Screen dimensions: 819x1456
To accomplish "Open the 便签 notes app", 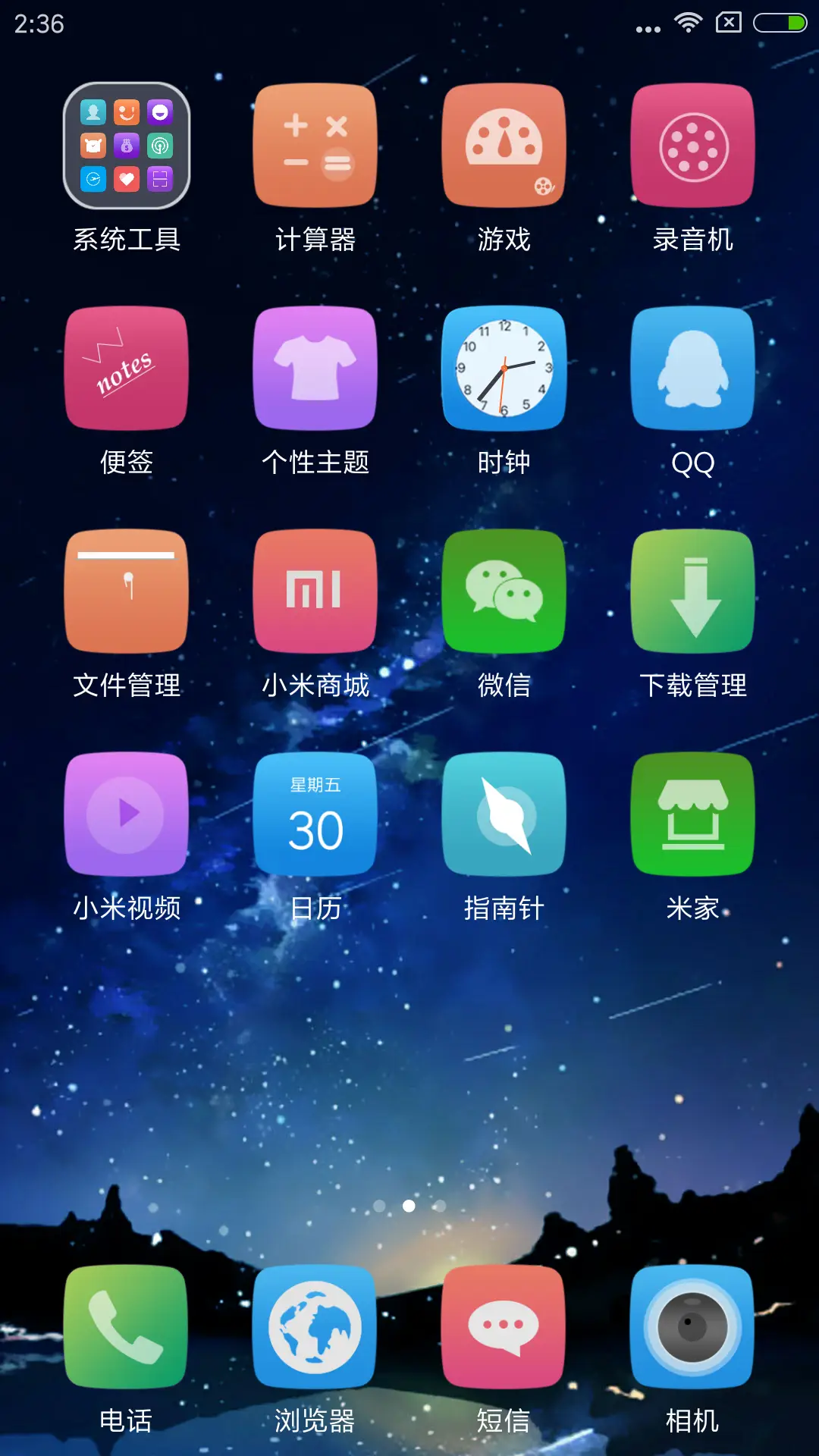I will pyautogui.click(x=126, y=368).
